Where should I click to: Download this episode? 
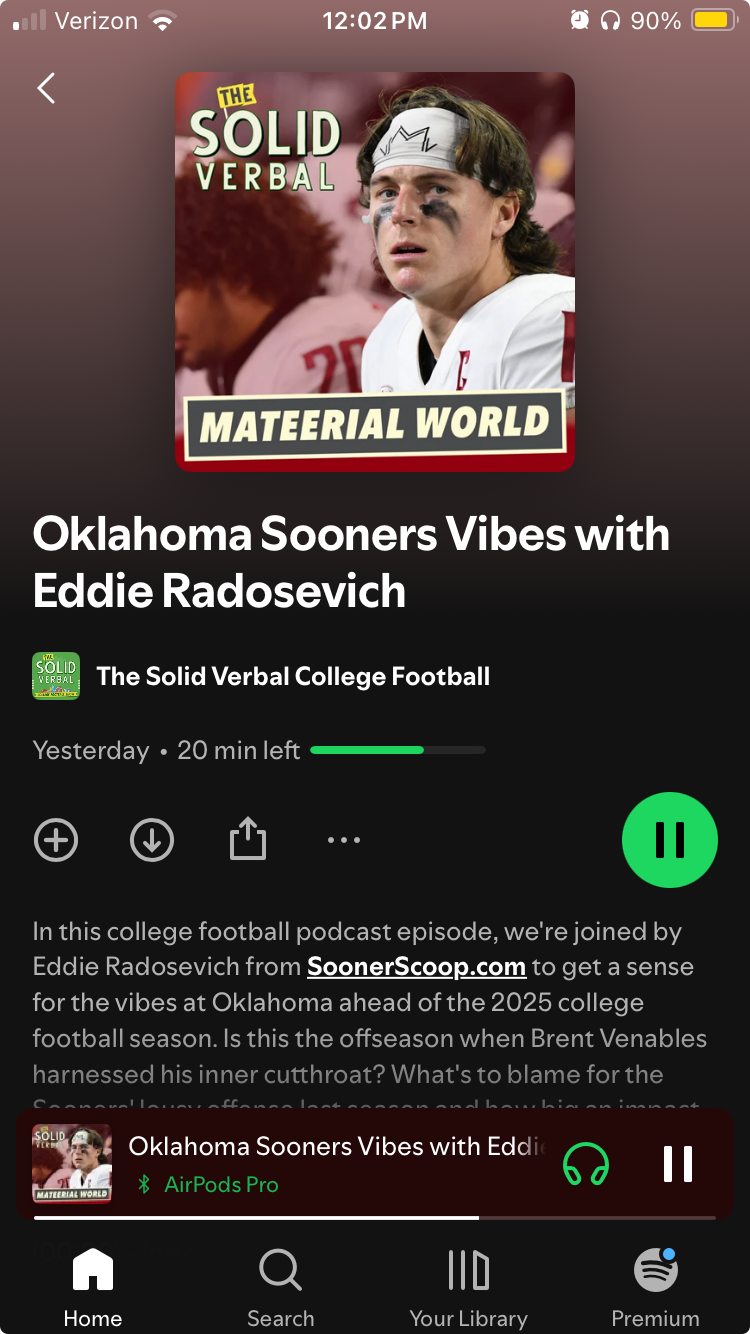(x=152, y=840)
